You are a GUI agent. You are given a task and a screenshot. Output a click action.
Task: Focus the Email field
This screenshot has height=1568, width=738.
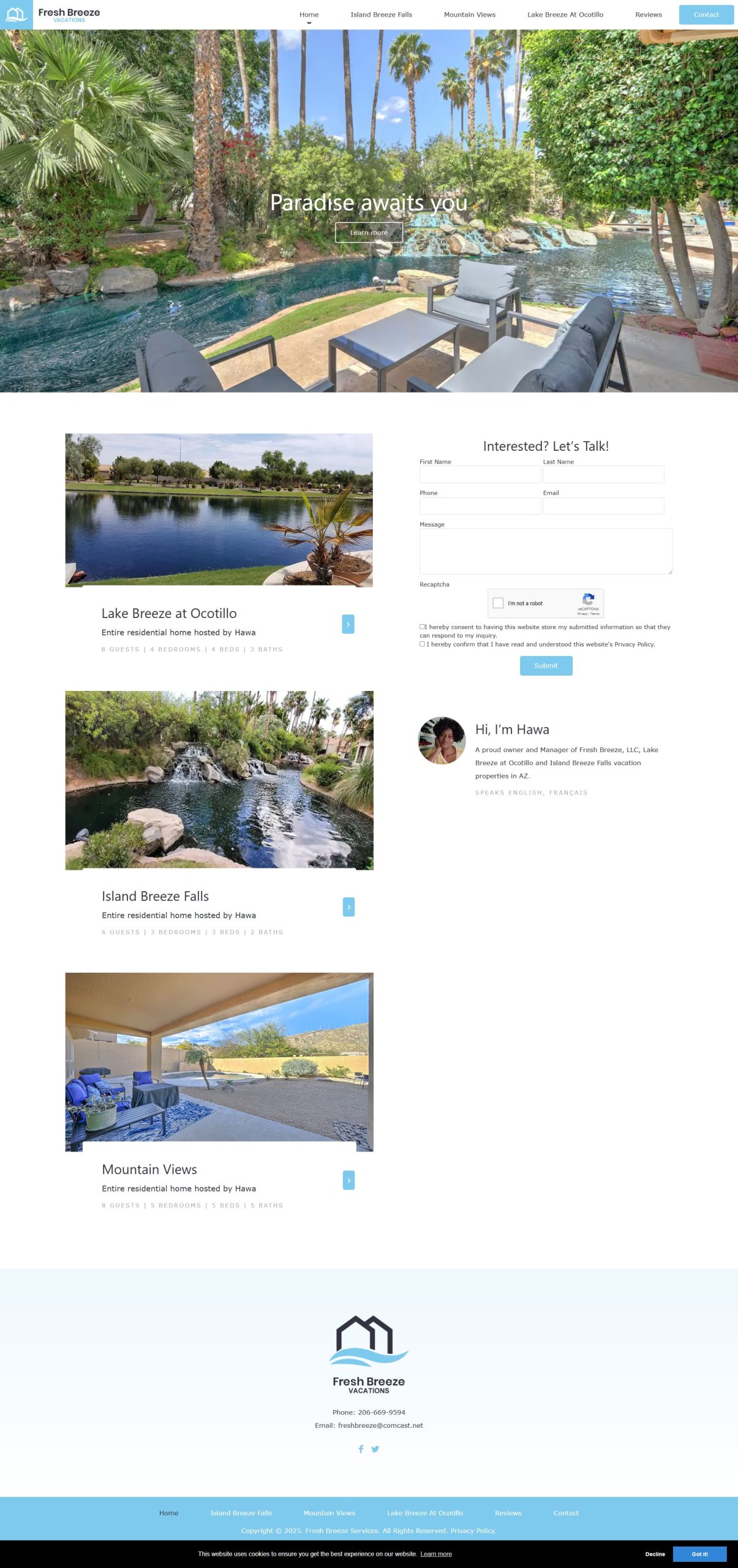[603, 505]
